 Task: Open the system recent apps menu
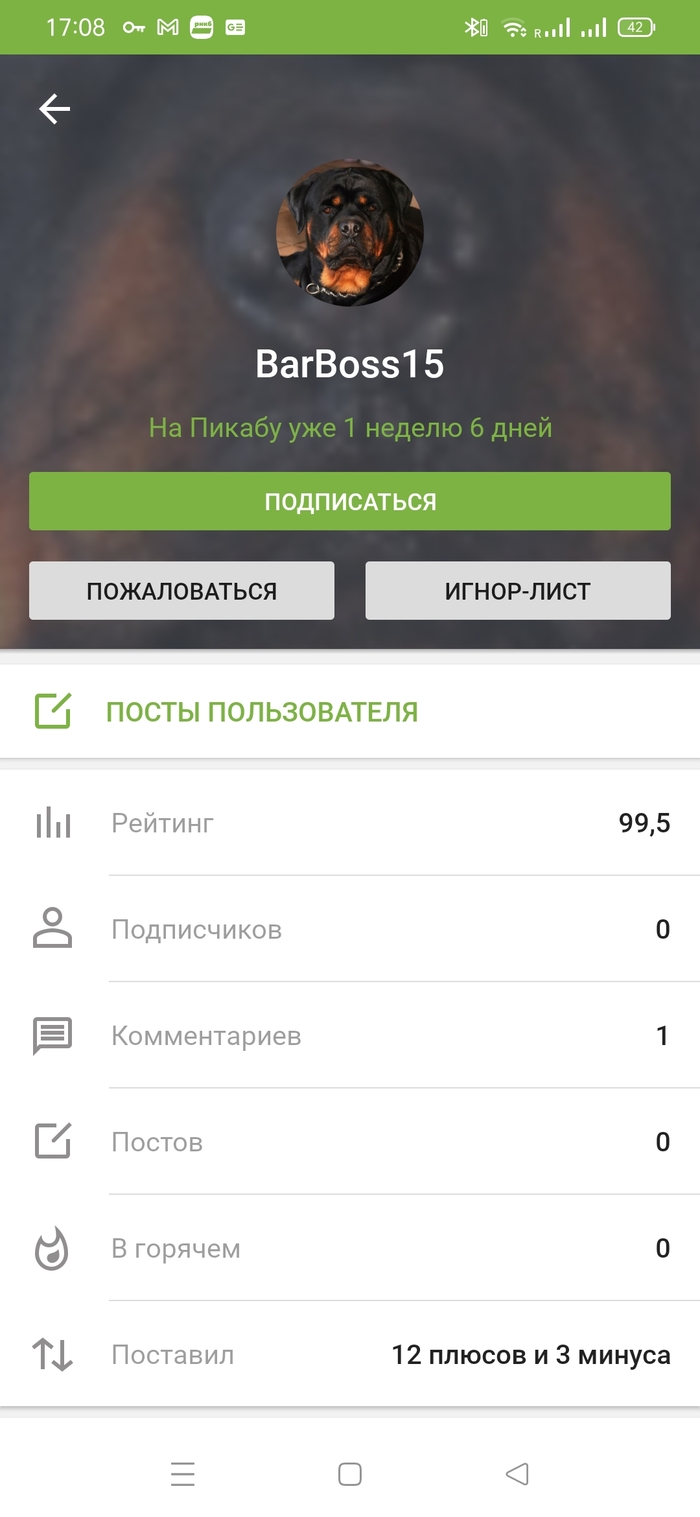[x=183, y=1474]
